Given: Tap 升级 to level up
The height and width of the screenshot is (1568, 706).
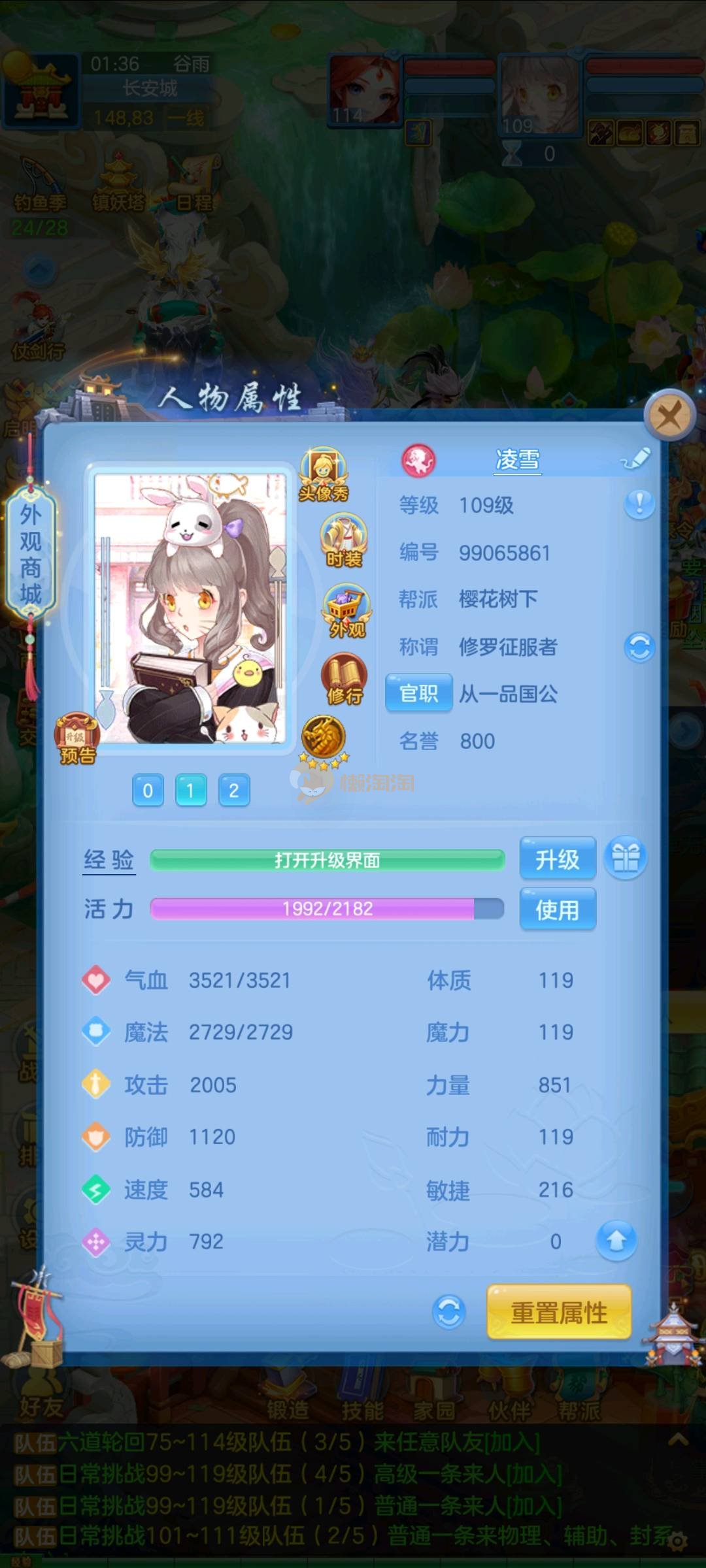Looking at the screenshot, I should click(x=557, y=858).
